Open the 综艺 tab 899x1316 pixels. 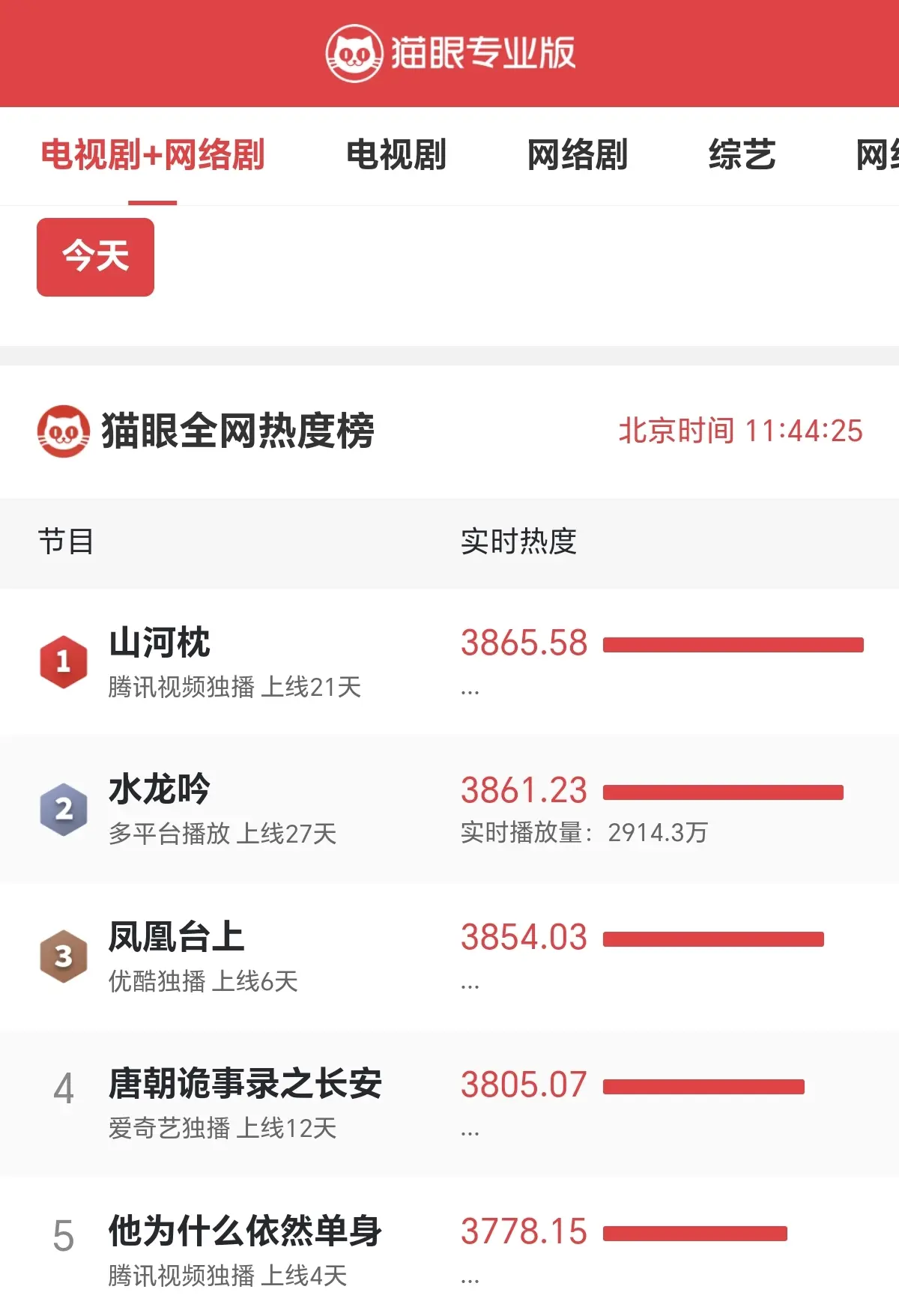pos(742,155)
